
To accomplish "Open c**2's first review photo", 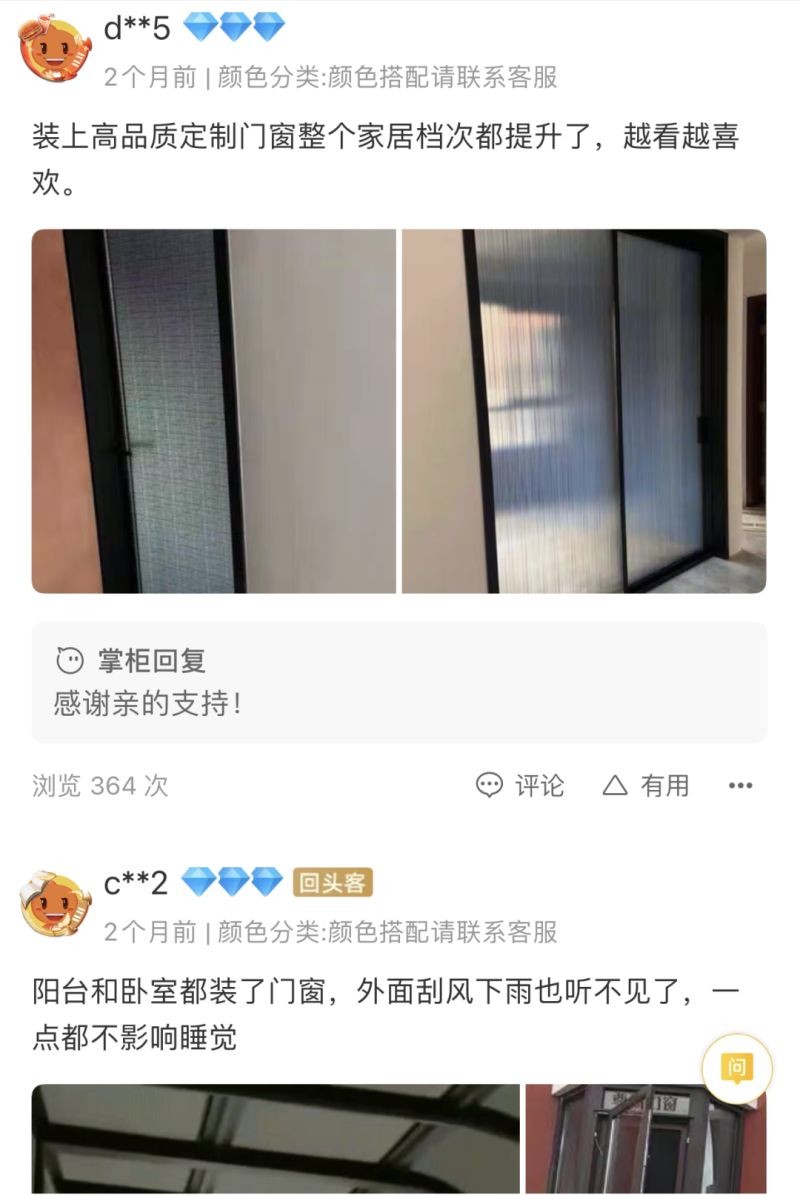I will coord(275,1139).
